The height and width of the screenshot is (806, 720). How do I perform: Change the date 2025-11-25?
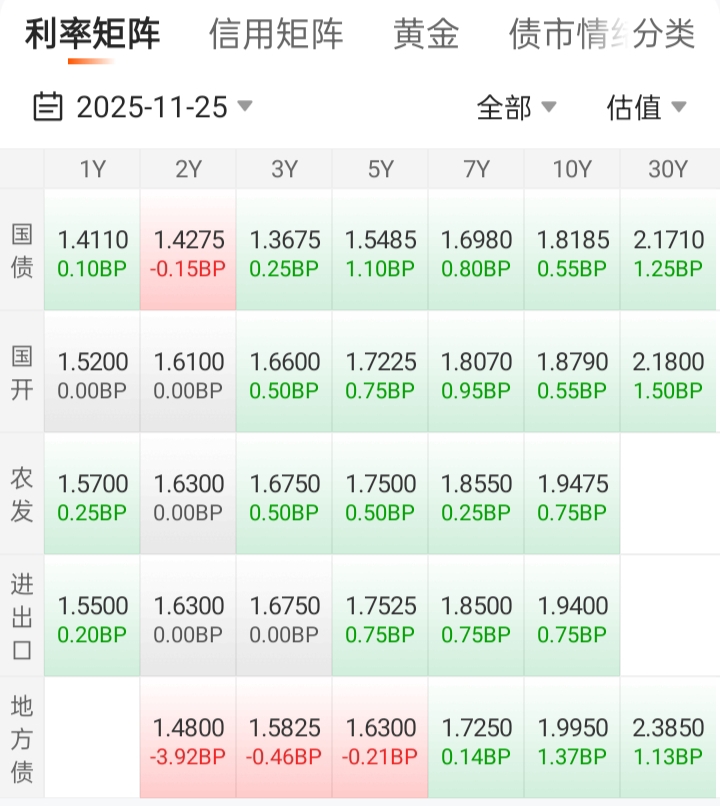(143, 106)
